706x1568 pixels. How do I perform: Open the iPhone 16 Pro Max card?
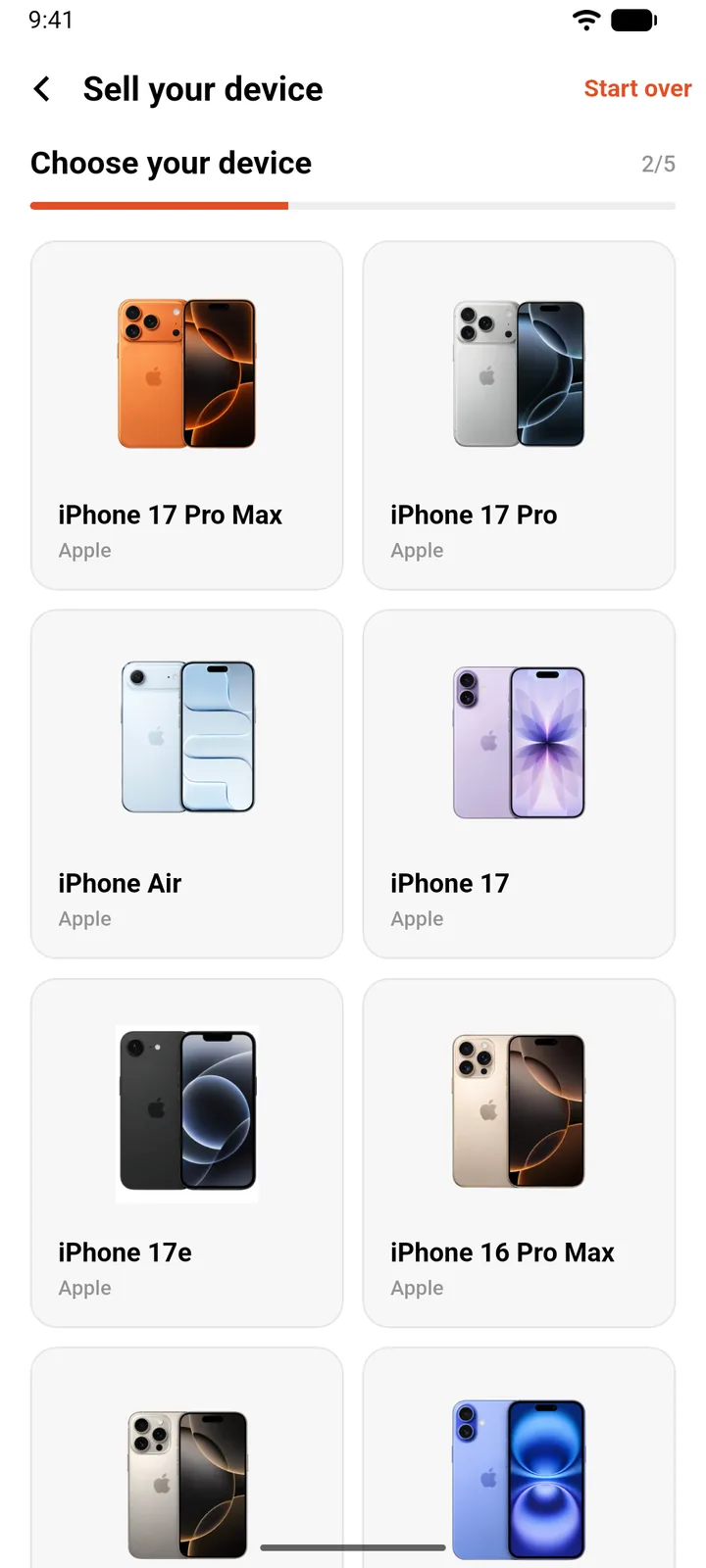[x=519, y=1152]
